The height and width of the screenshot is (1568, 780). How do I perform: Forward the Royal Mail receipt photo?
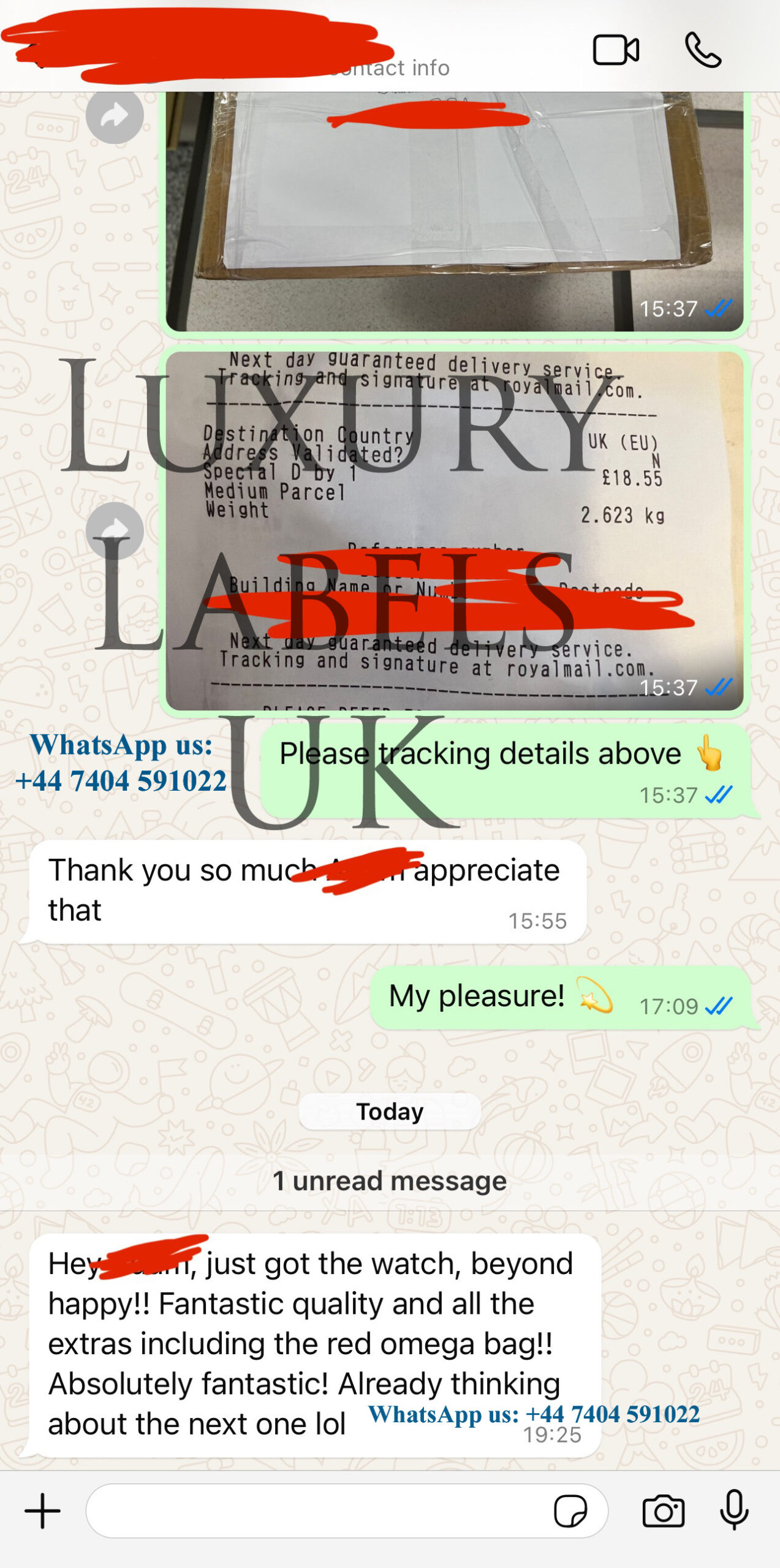point(115,531)
